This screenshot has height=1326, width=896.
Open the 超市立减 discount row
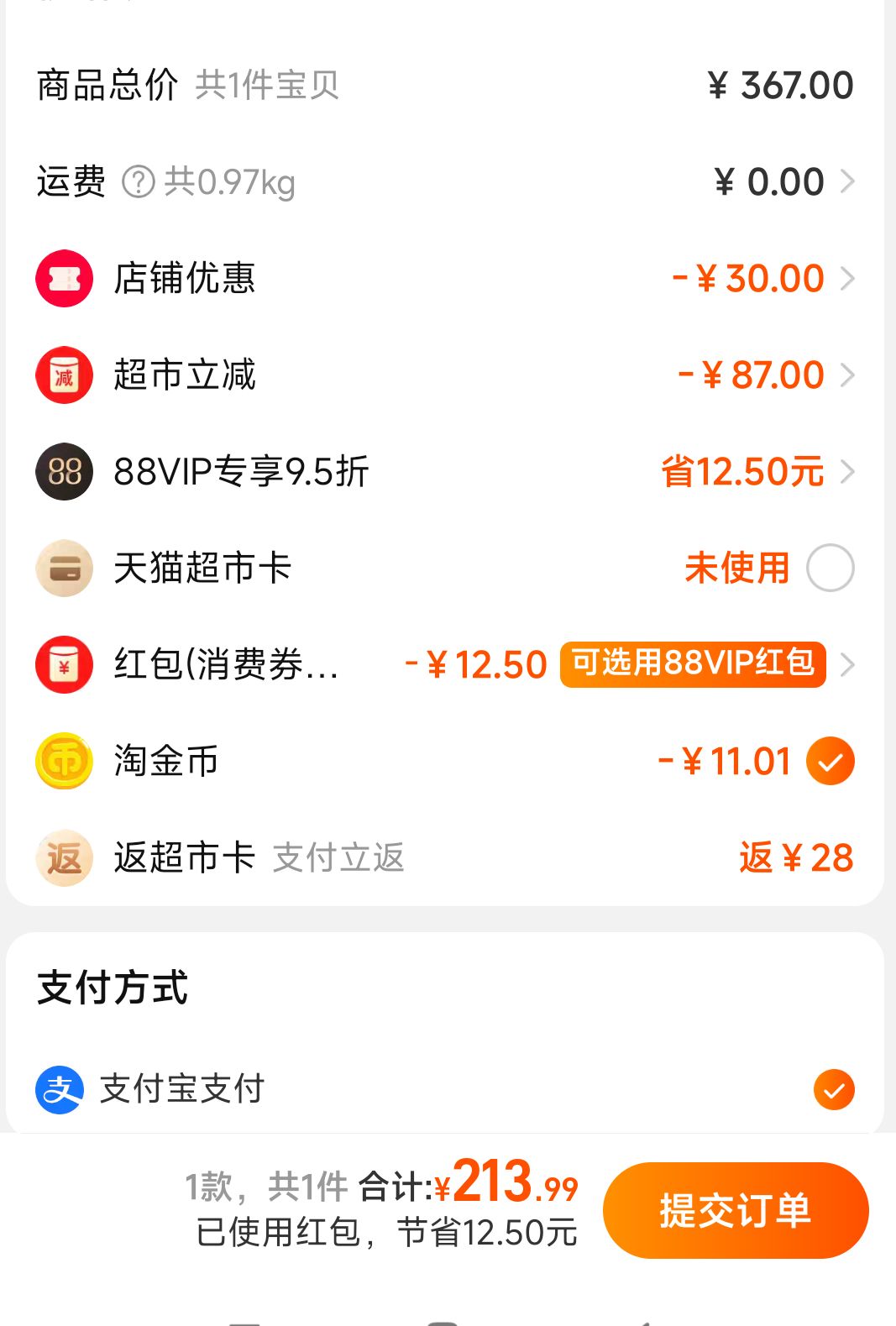445,375
